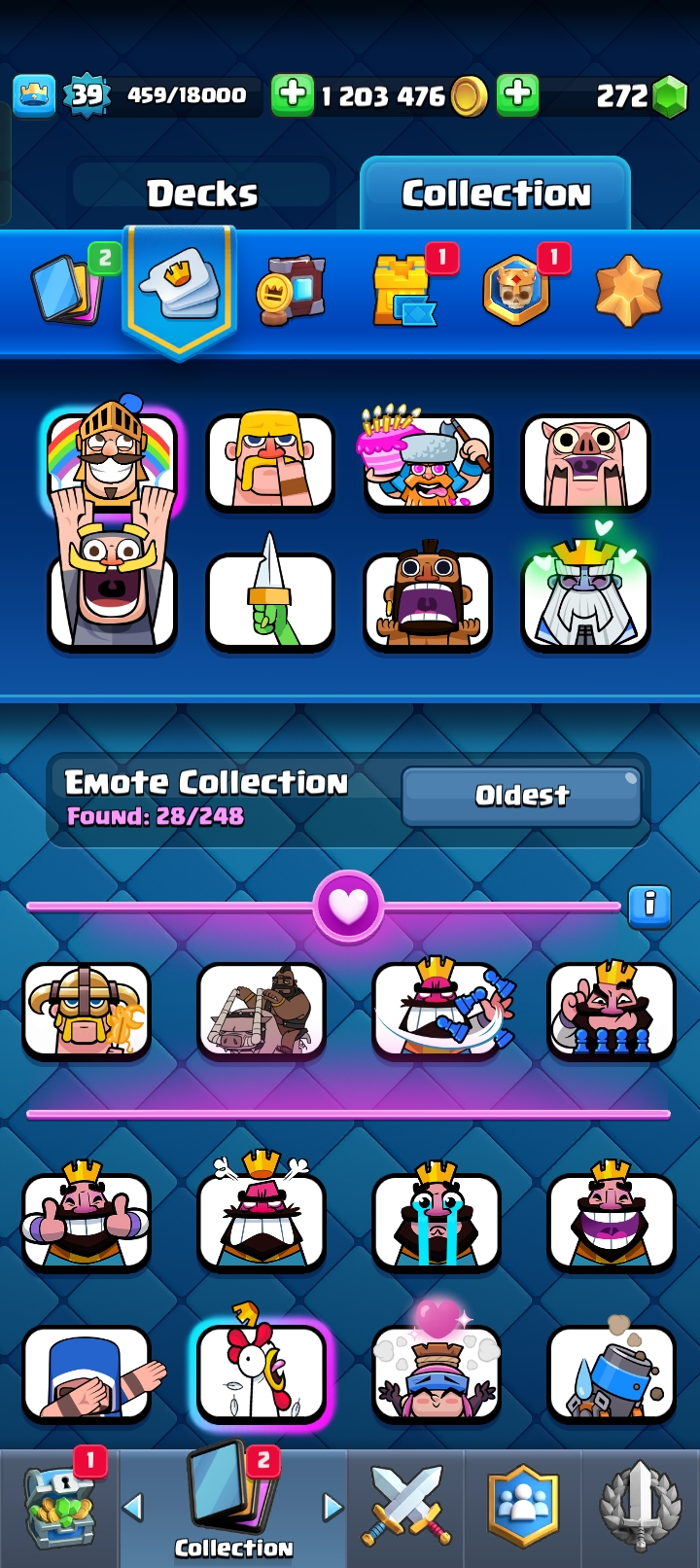Image resolution: width=700 pixels, height=1568 pixels.
Task: Select the rooster emote
Action: (x=261, y=1373)
